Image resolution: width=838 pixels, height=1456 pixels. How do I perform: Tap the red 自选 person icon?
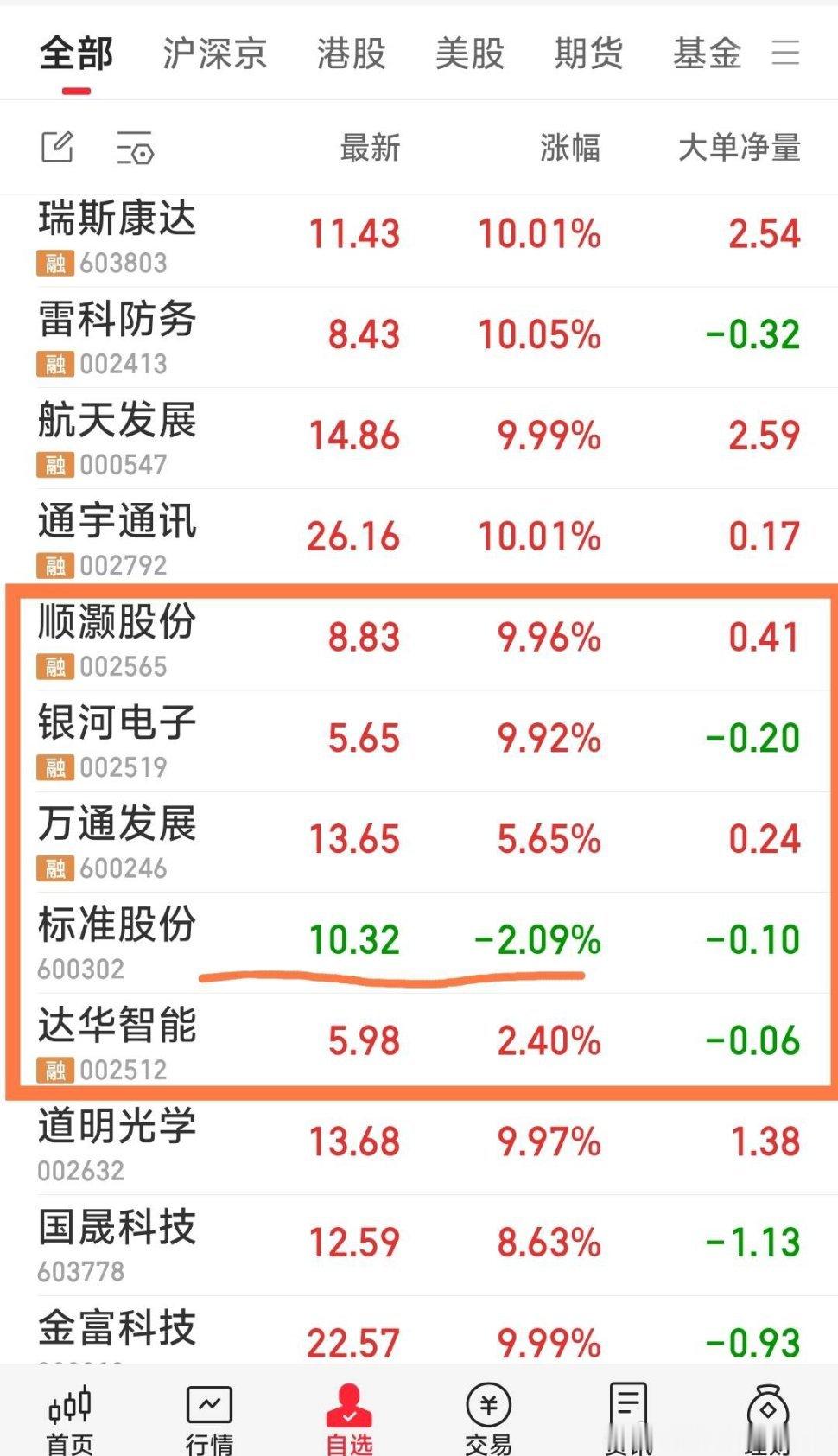349,1400
